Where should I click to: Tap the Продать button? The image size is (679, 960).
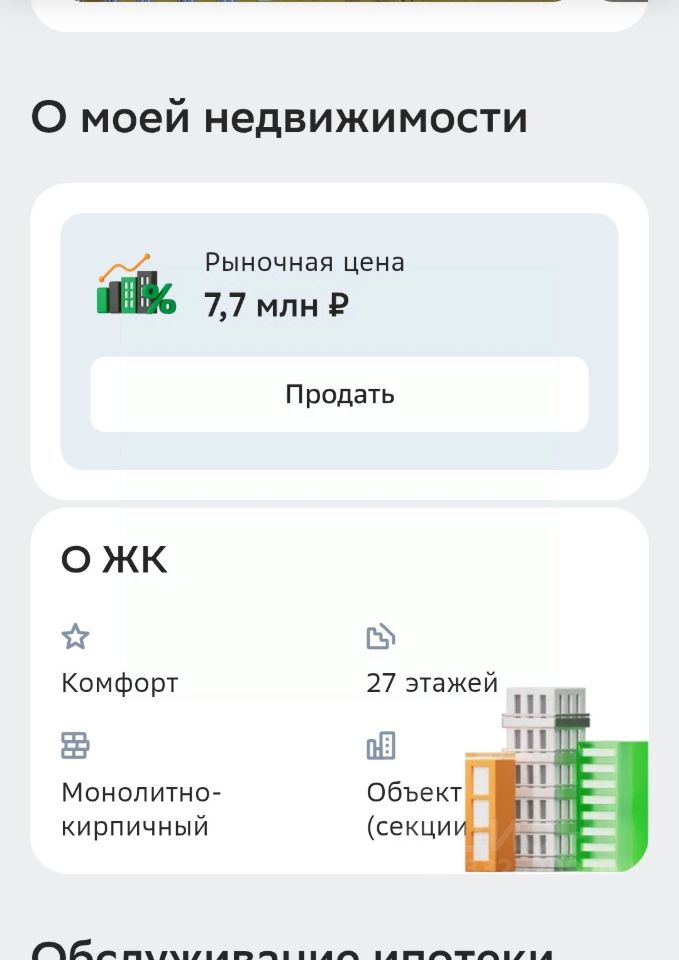coord(339,394)
